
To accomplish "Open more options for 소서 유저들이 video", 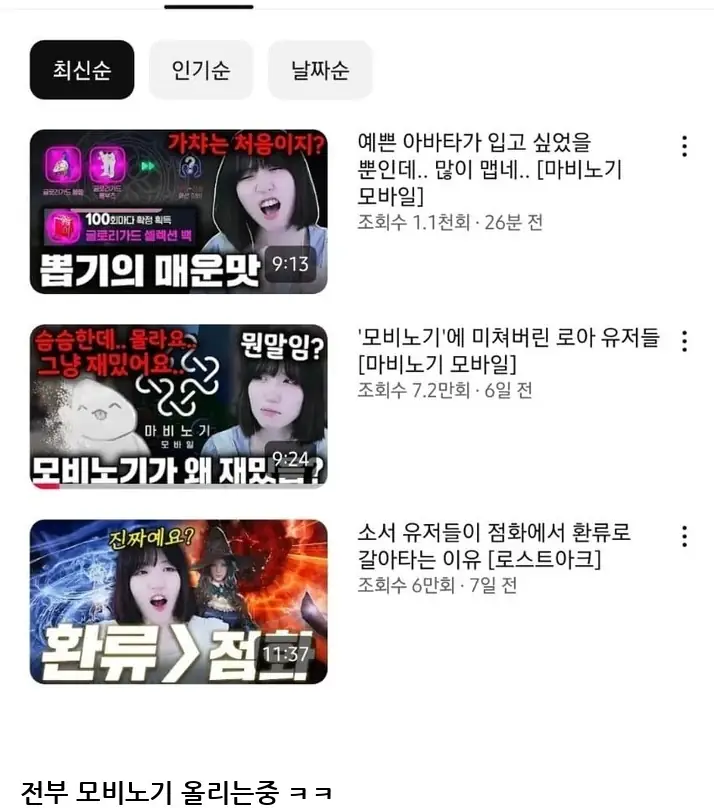I will click(684, 536).
